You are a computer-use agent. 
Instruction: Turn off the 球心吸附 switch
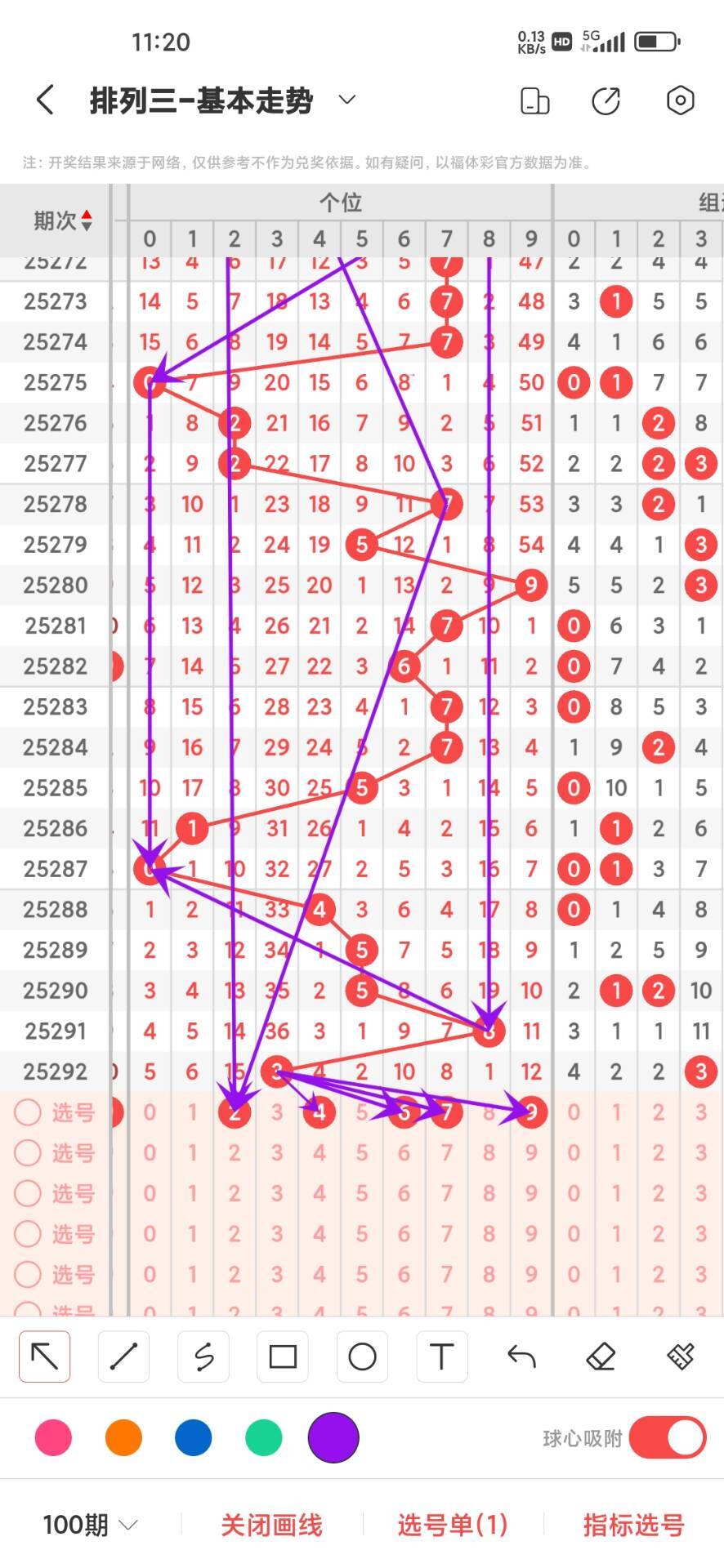click(x=667, y=1438)
